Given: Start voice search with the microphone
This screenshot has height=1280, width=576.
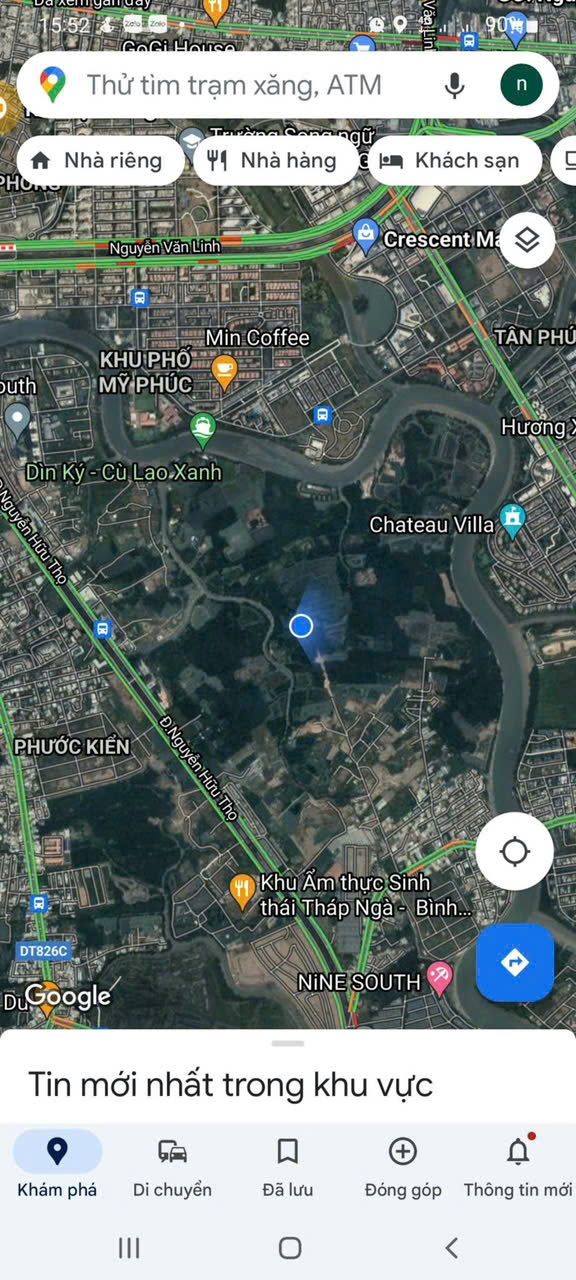Looking at the screenshot, I should [454, 85].
